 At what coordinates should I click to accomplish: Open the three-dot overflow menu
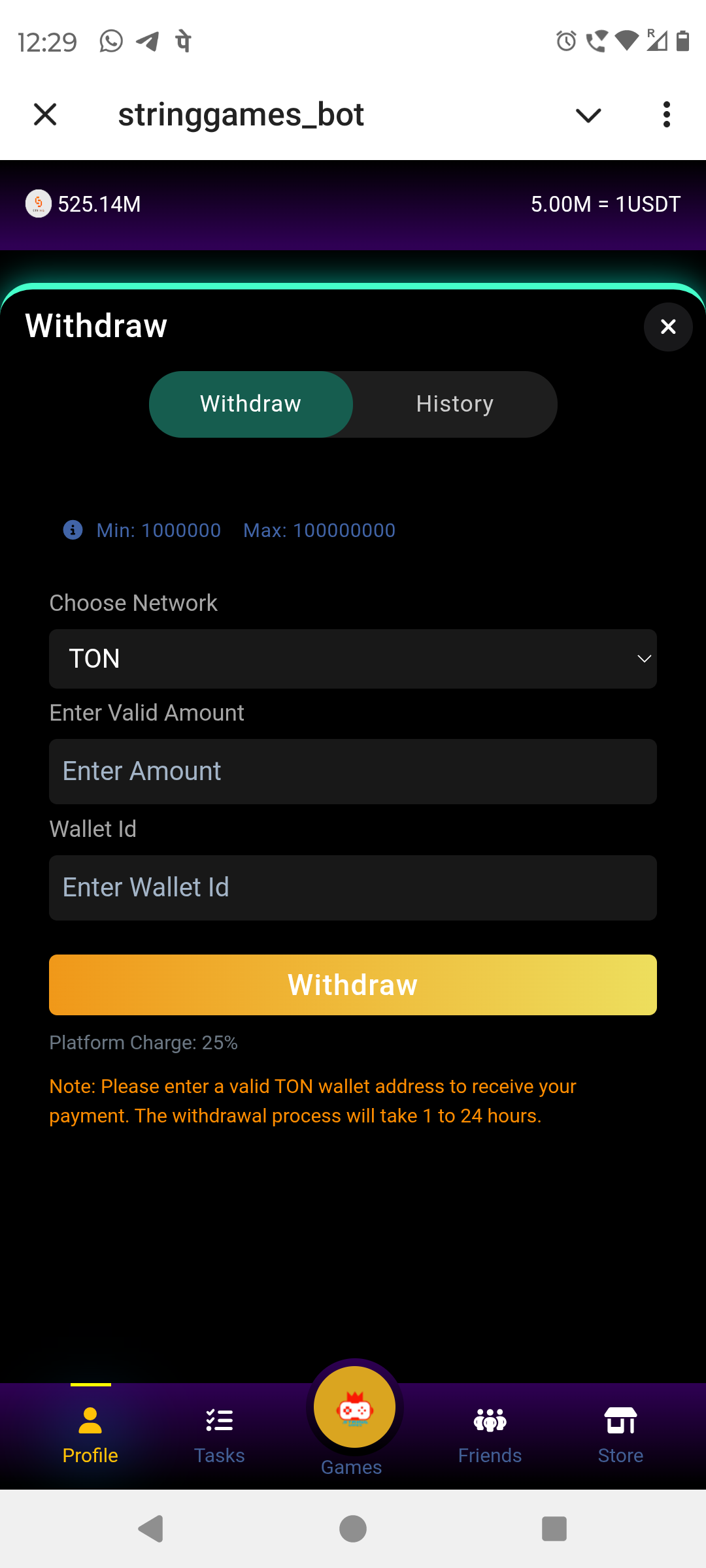click(666, 114)
